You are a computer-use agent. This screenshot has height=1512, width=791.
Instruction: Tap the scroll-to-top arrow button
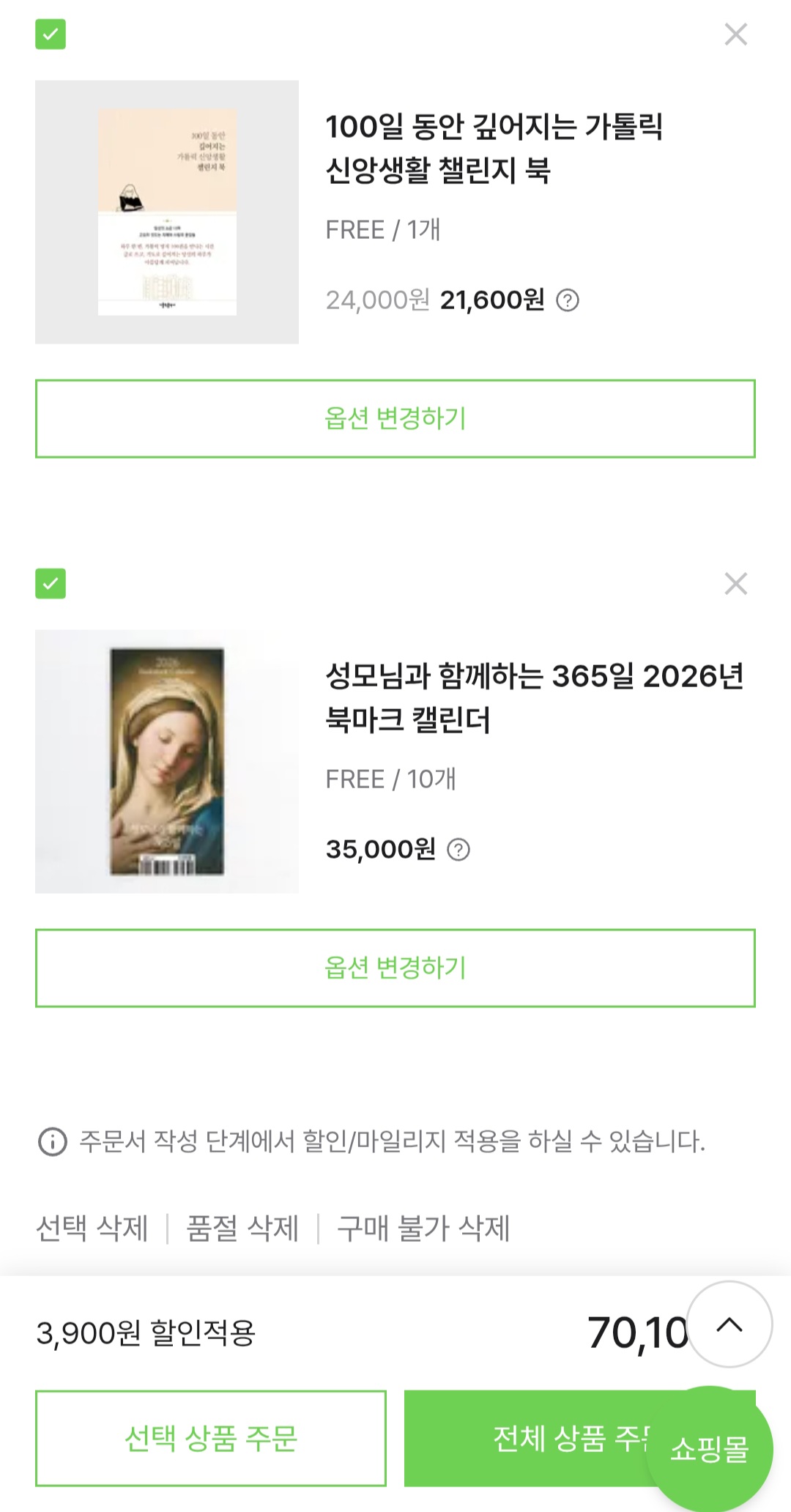tap(729, 1324)
